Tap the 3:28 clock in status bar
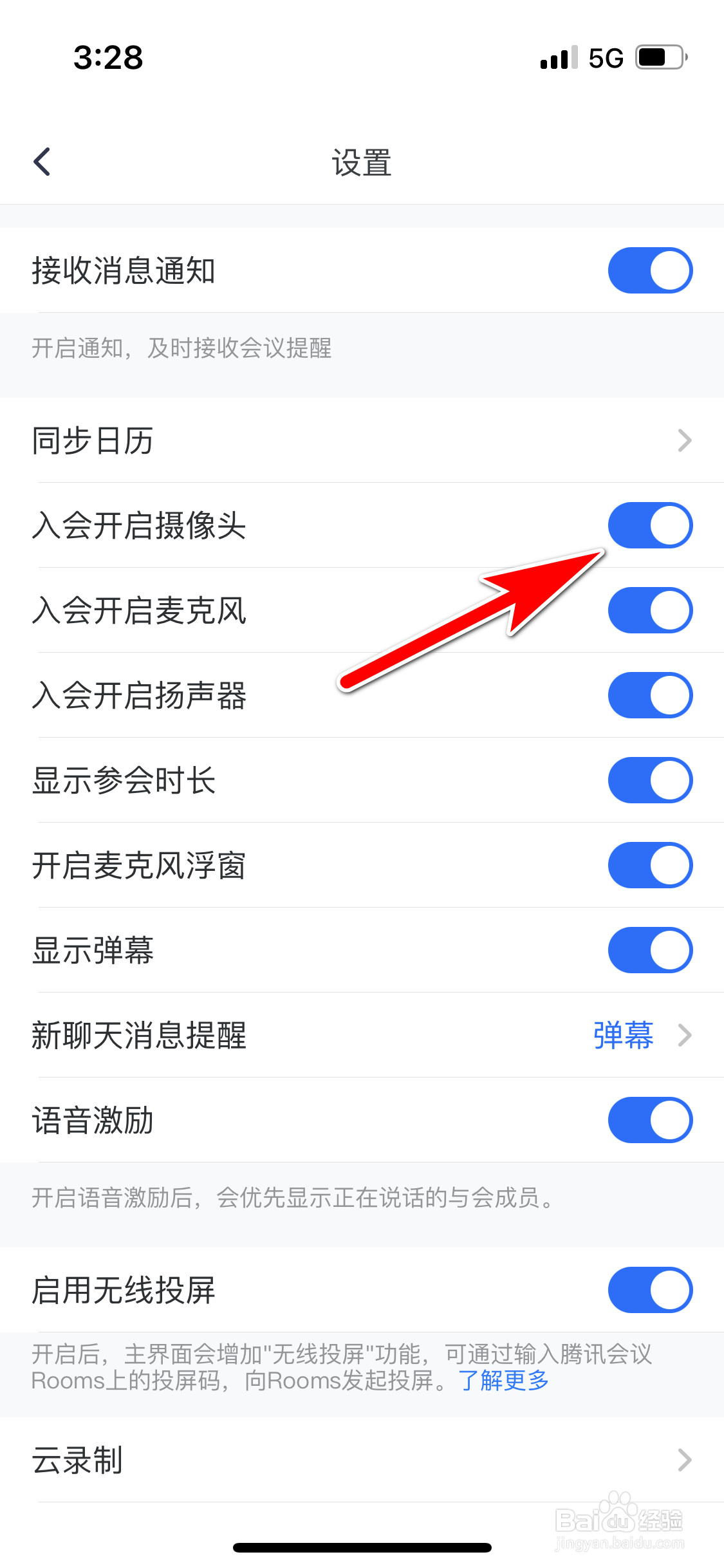 pyautogui.click(x=108, y=58)
